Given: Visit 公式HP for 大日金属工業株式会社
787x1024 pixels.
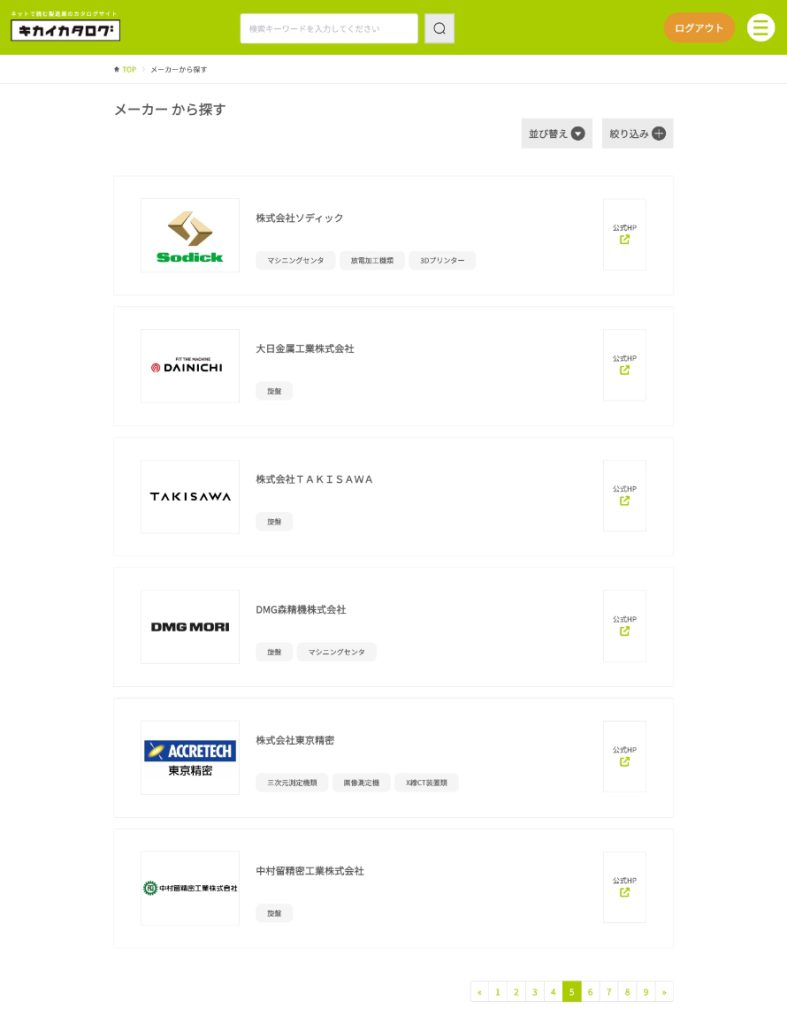Looking at the screenshot, I should pos(624,365).
